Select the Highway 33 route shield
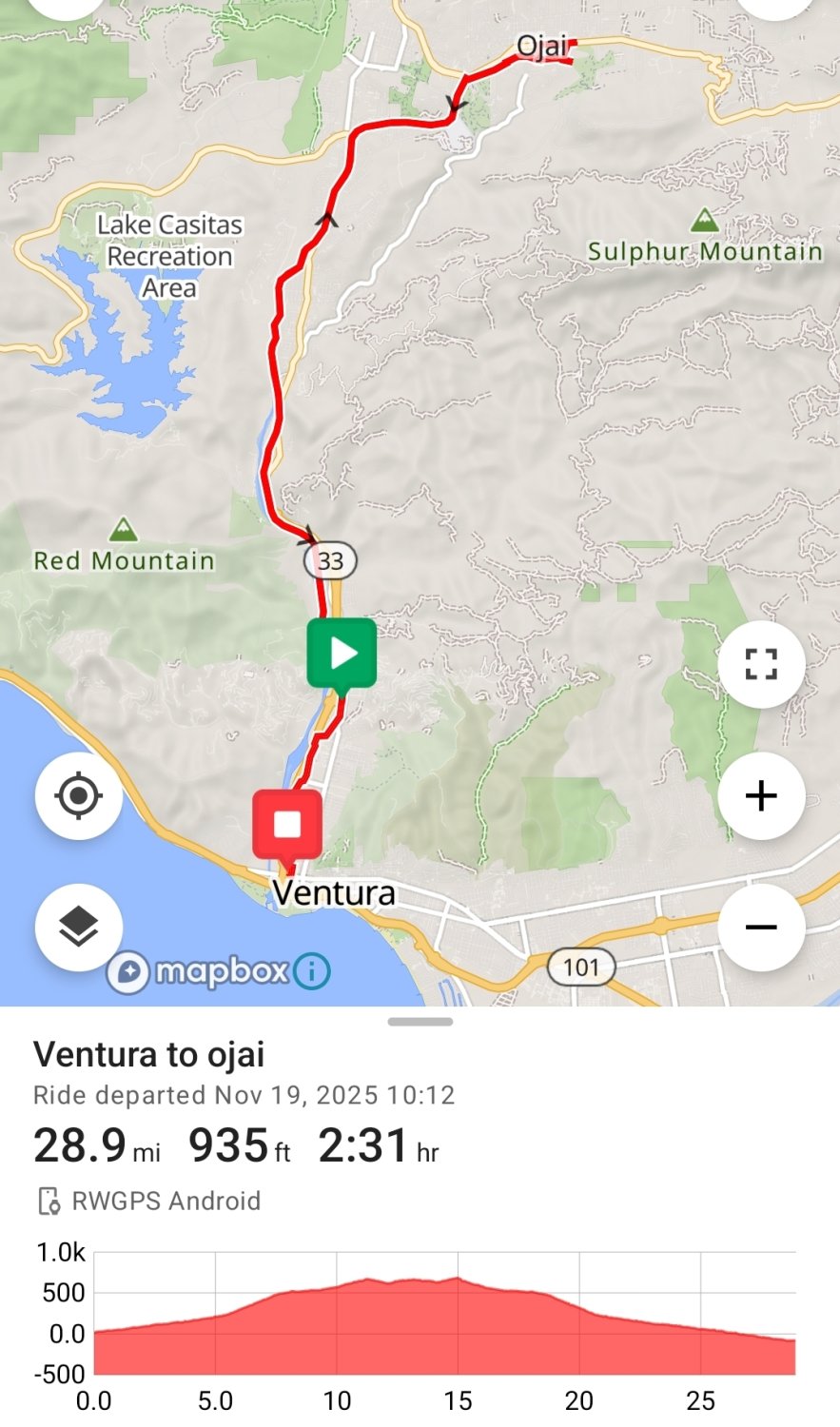Viewport: 840px width, 1427px height. tap(329, 561)
